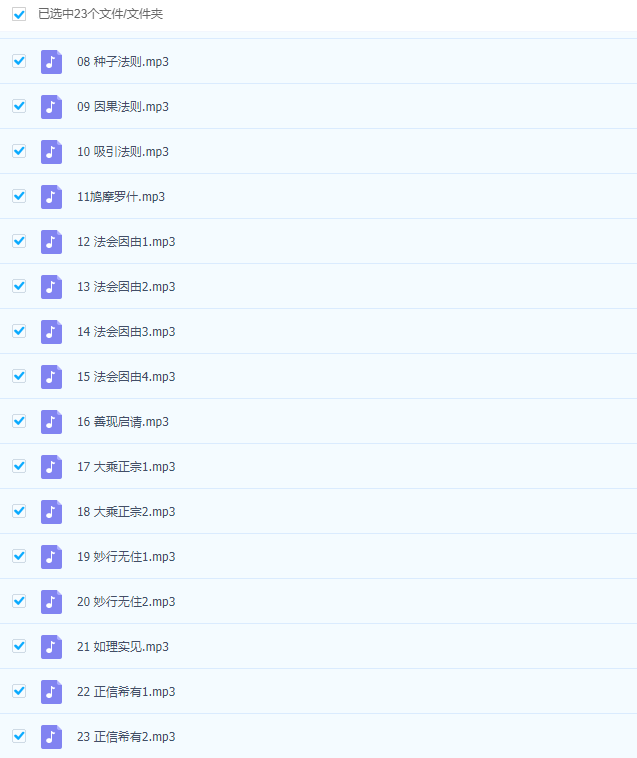The image size is (637, 758).
Task: Open file 11鸠摩罗什.mp3
Action: coord(120,197)
